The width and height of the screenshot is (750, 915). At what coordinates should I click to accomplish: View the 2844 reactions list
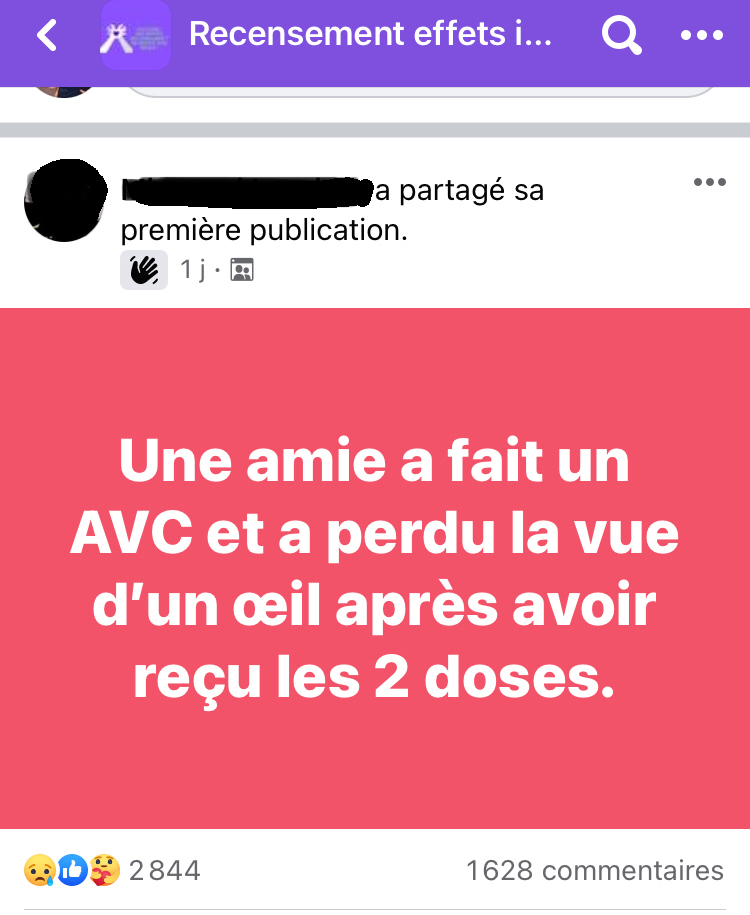coord(112,870)
